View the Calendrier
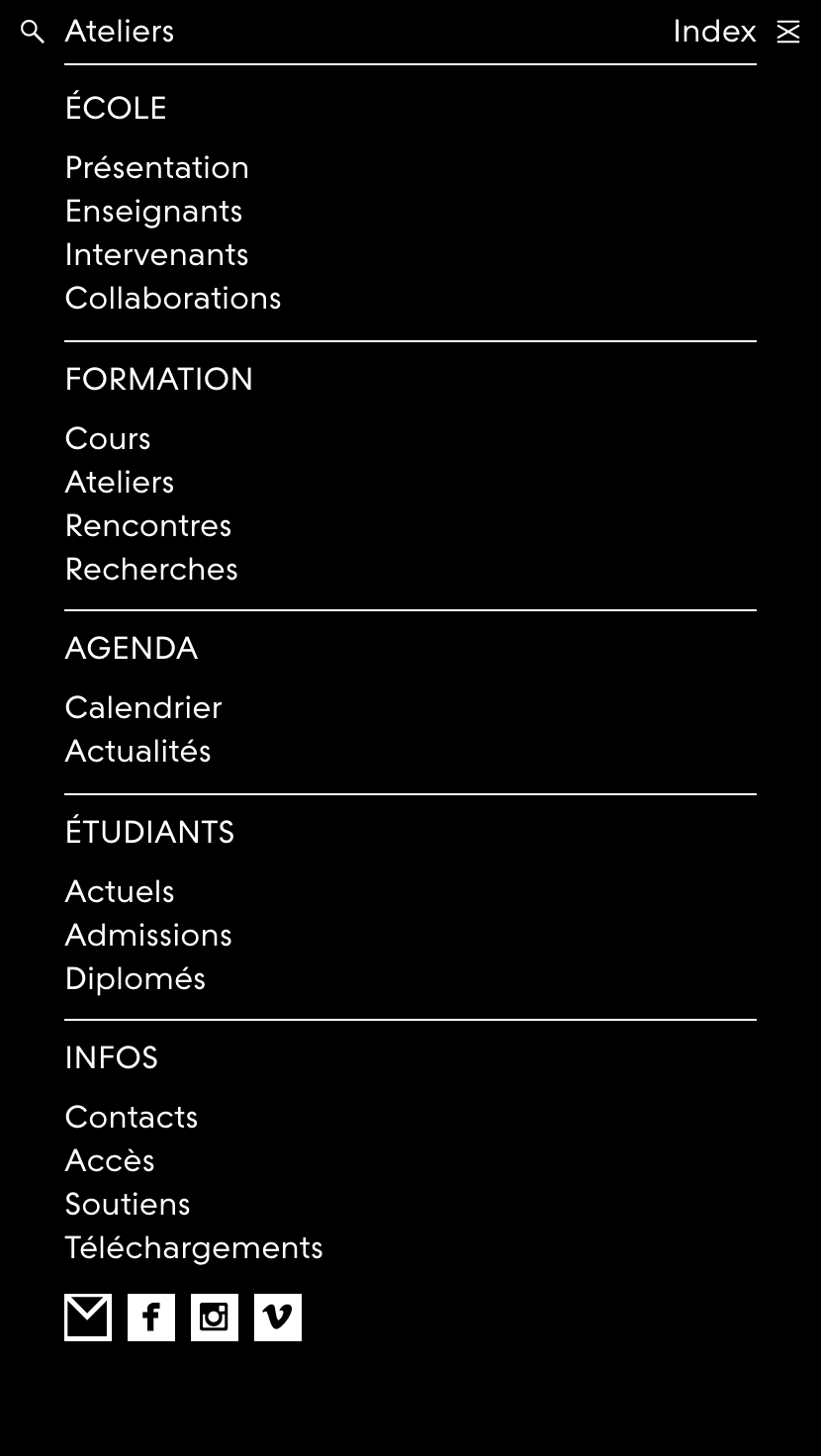The width and height of the screenshot is (821, 1456). pyautogui.click(x=143, y=708)
